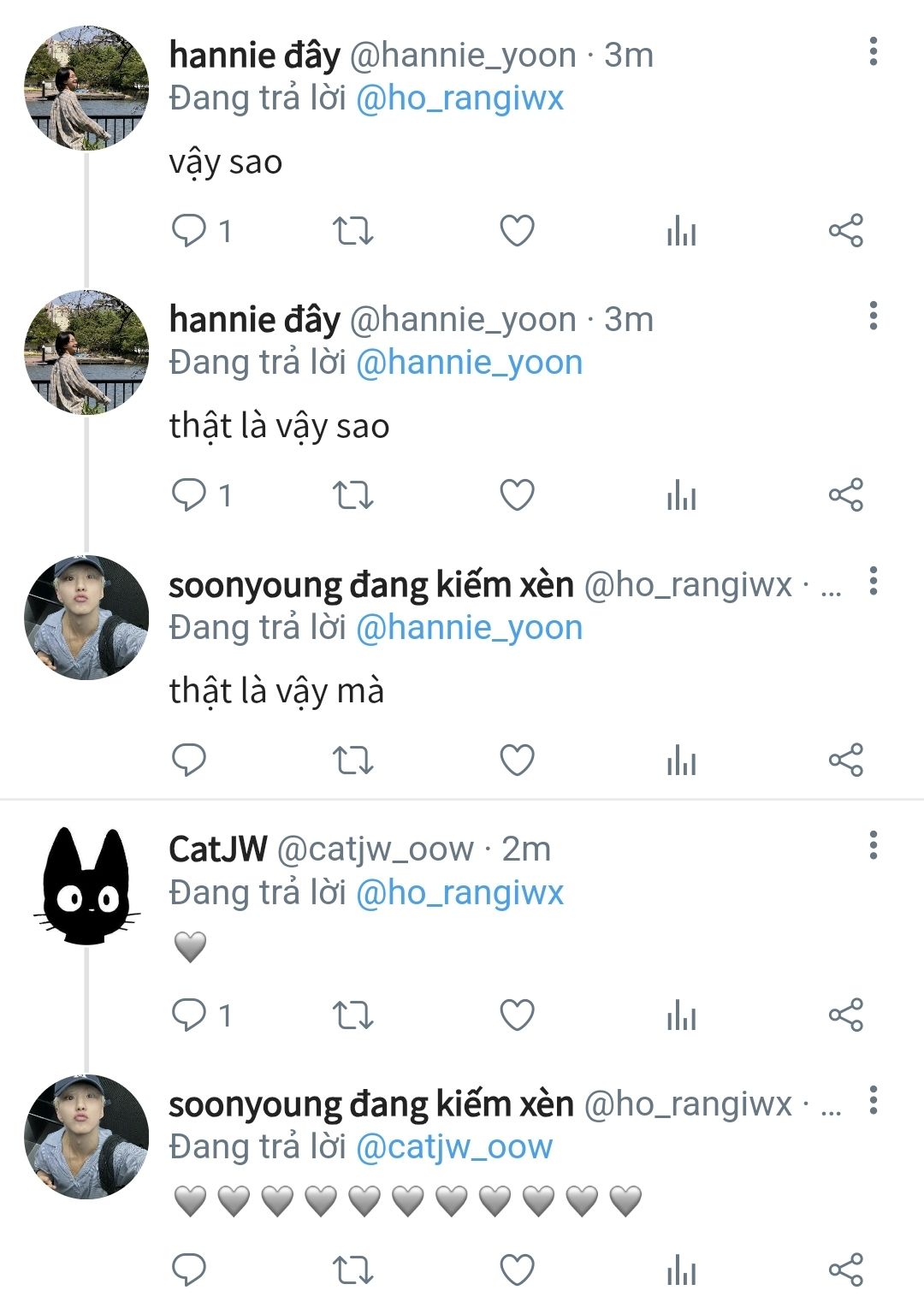The image size is (924, 1302).
Task: Reply to the "thật là vậy mà" tweet
Action: [x=190, y=760]
